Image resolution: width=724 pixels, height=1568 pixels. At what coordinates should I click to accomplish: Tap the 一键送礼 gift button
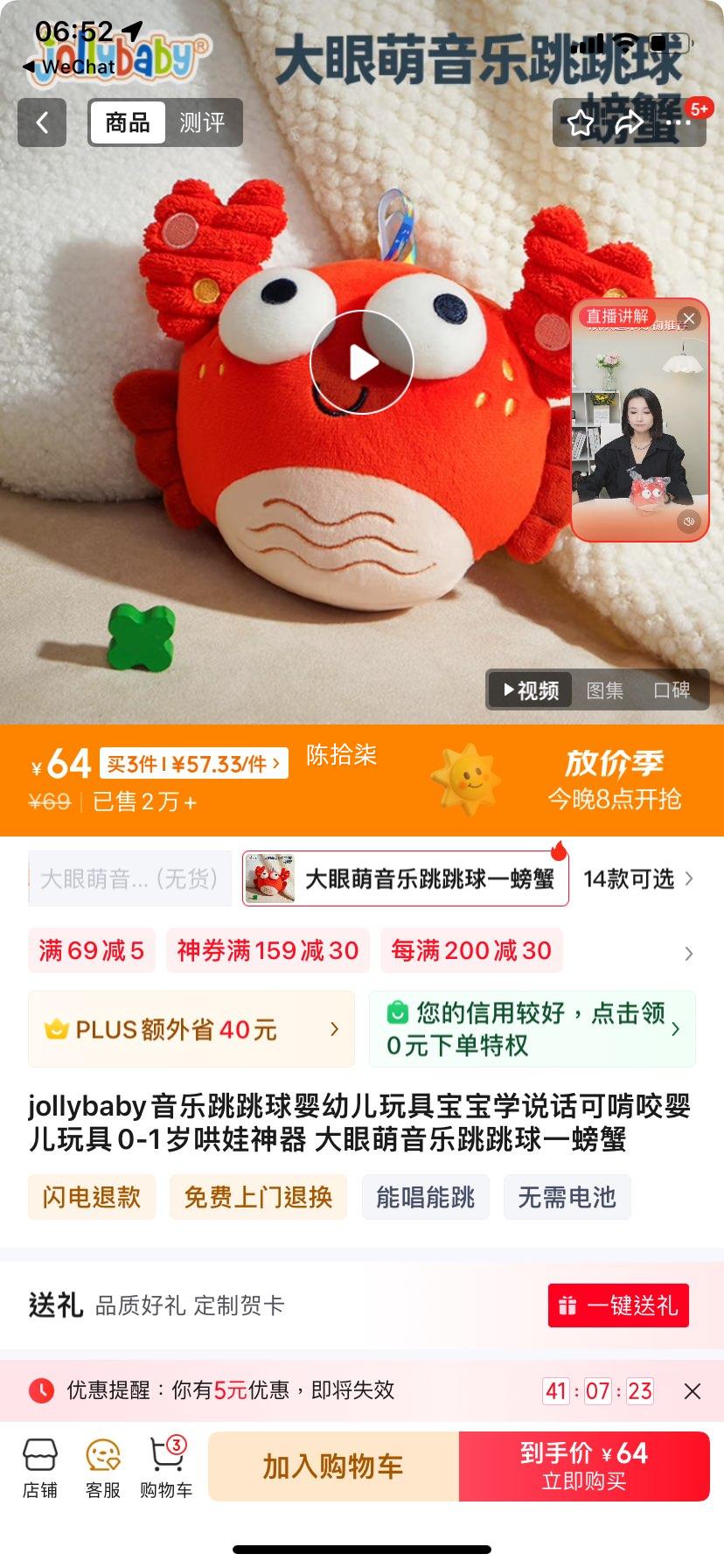point(617,1305)
